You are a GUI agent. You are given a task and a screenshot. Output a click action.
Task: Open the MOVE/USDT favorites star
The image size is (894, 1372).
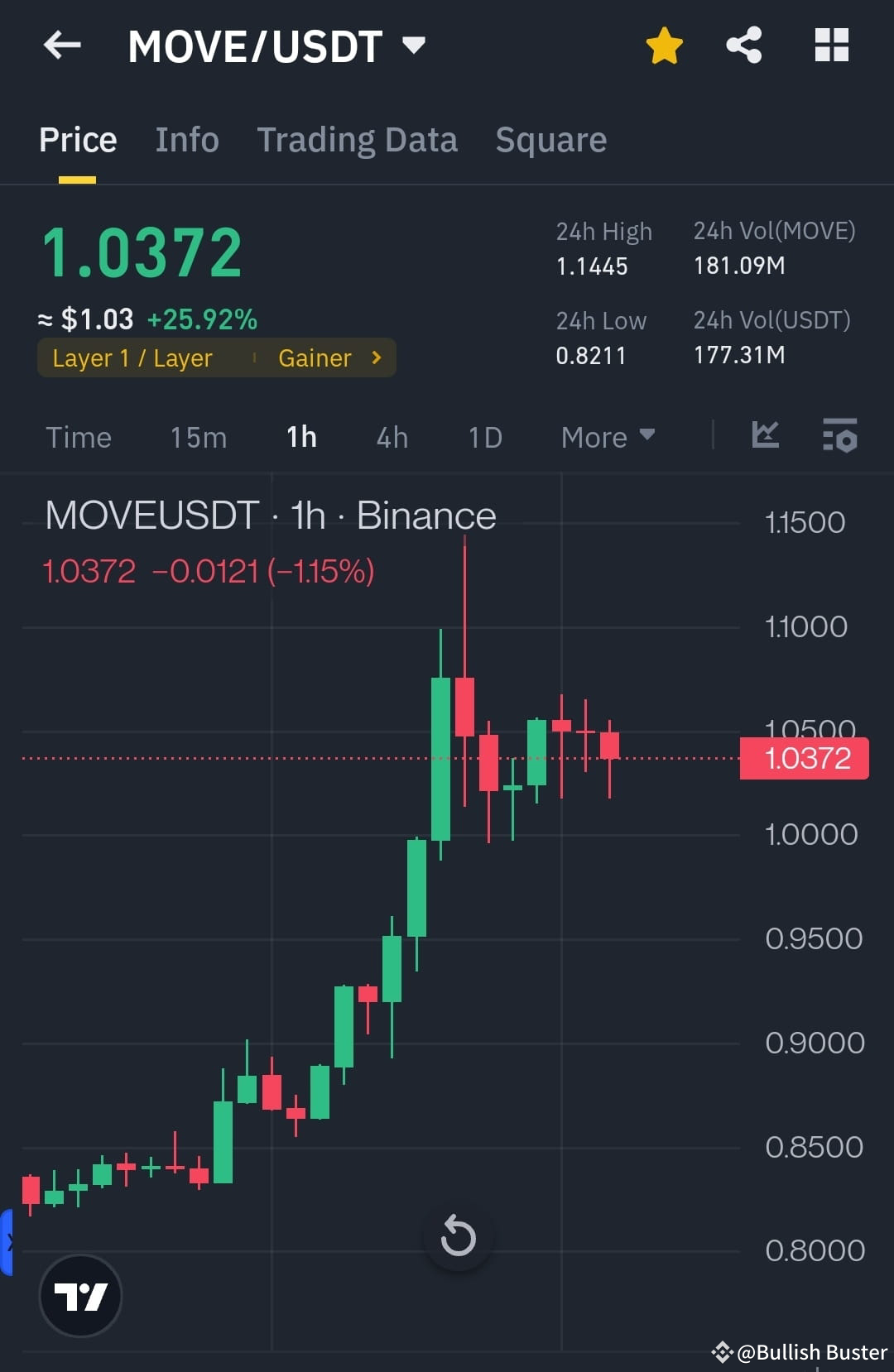664,46
